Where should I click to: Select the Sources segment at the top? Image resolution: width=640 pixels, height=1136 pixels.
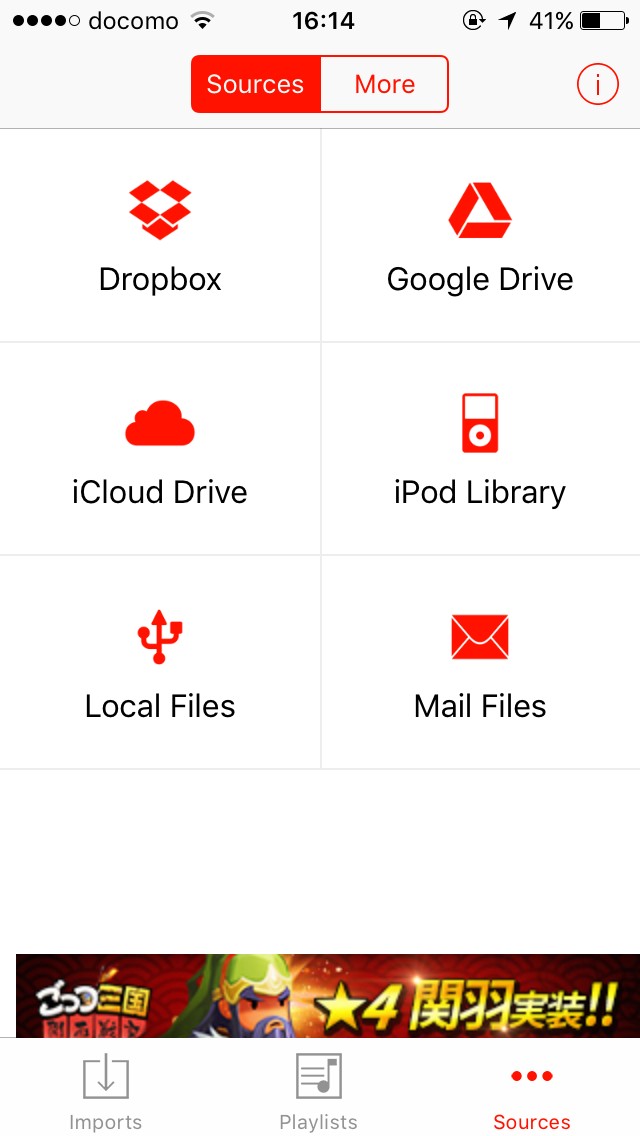click(x=256, y=84)
